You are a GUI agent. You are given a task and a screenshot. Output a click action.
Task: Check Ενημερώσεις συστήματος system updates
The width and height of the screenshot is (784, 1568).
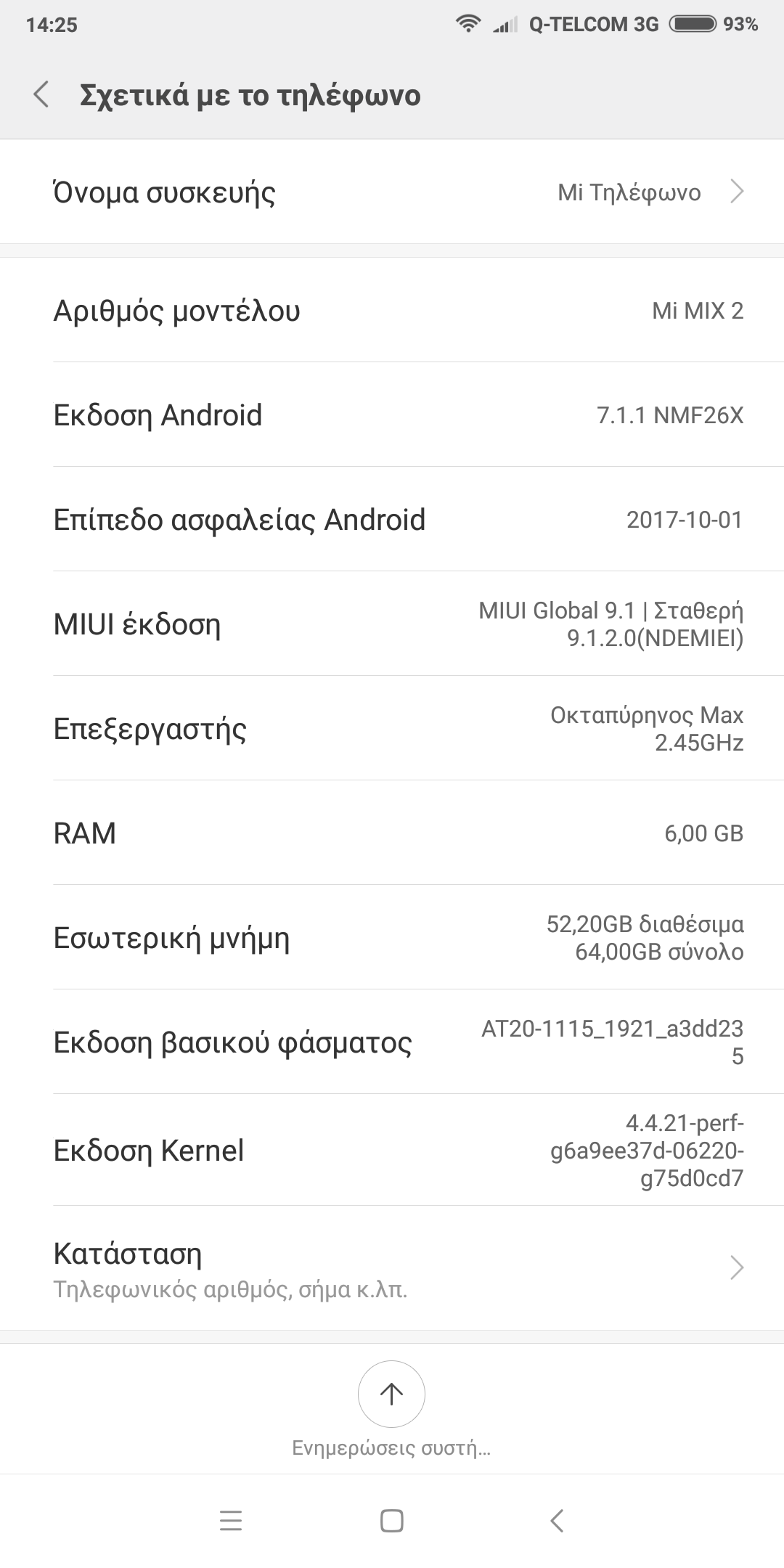[391, 1395]
